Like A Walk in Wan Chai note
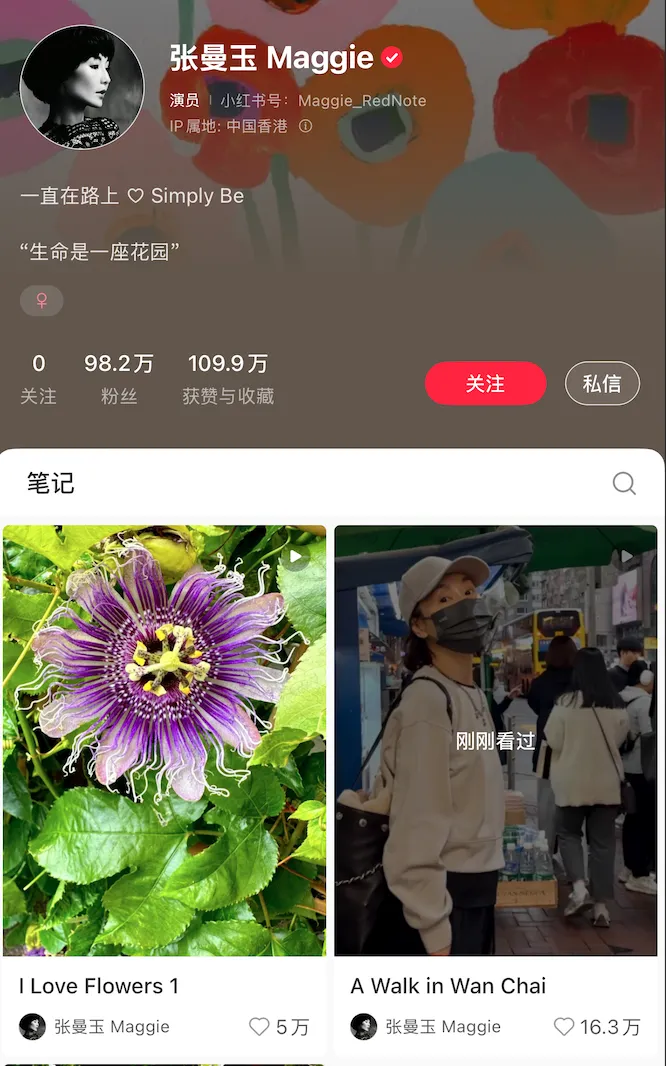666x1066 pixels. pos(563,1027)
